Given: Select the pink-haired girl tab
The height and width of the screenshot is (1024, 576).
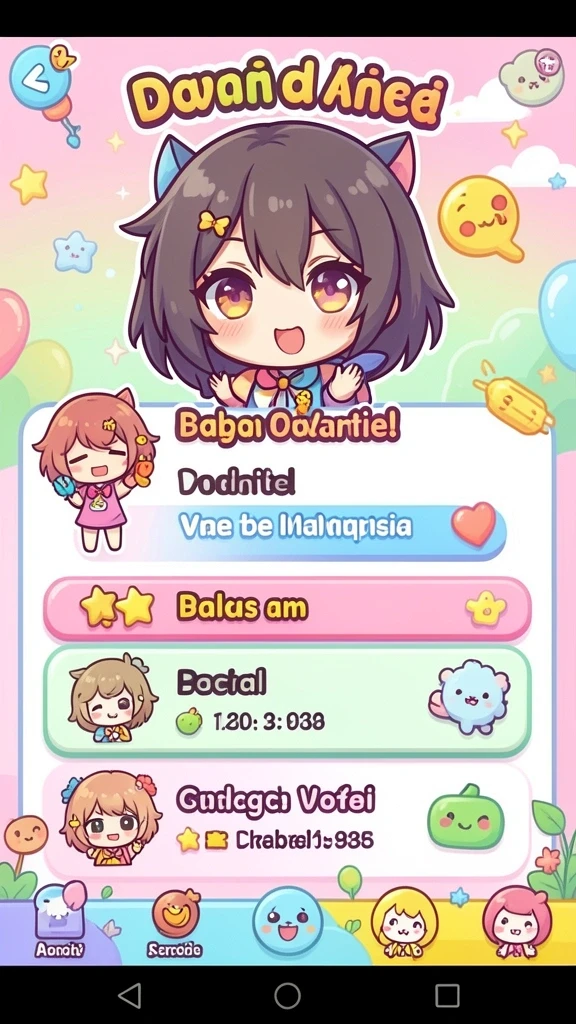Looking at the screenshot, I should pos(516,923).
